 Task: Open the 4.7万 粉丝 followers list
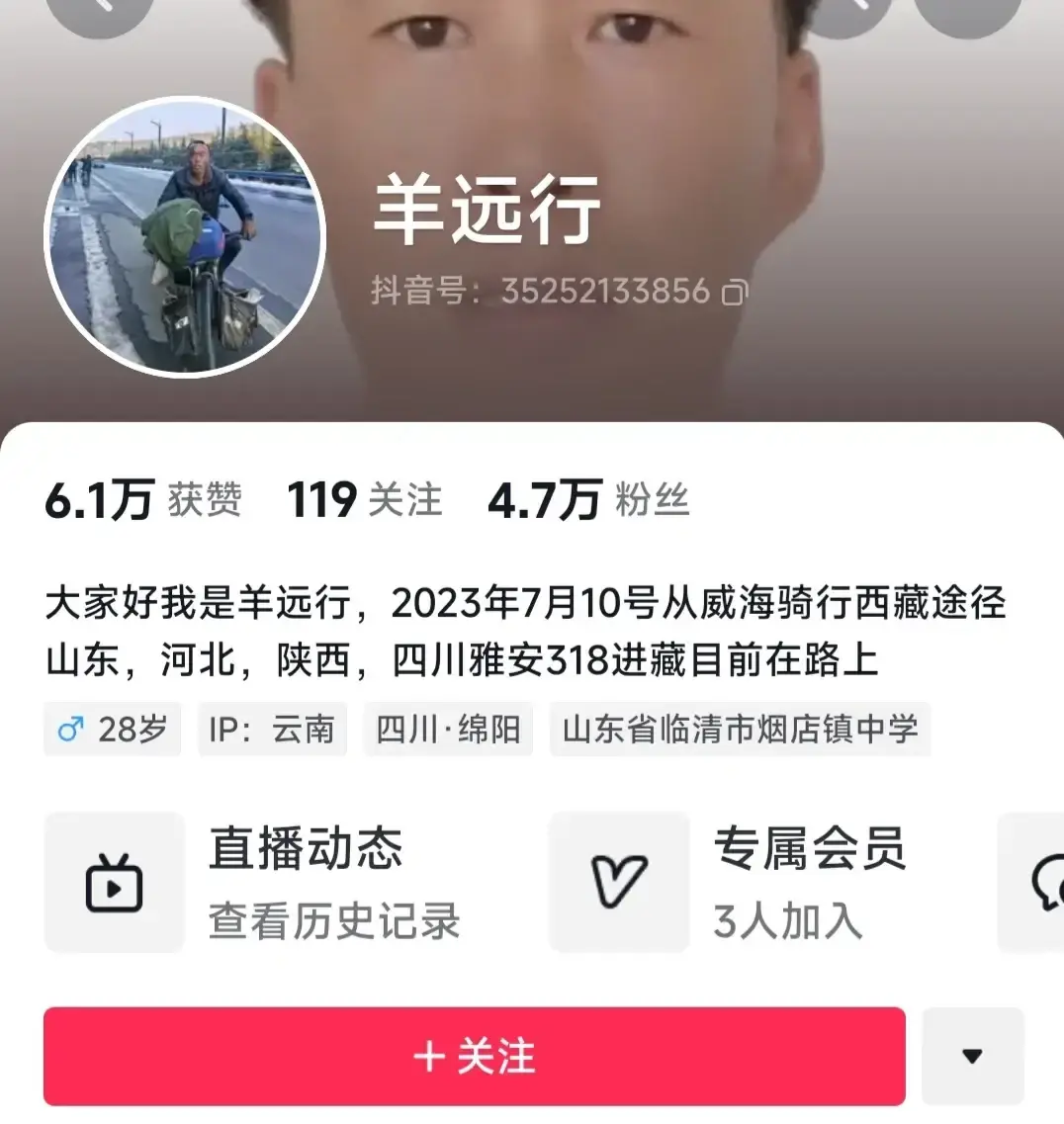click(587, 500)
